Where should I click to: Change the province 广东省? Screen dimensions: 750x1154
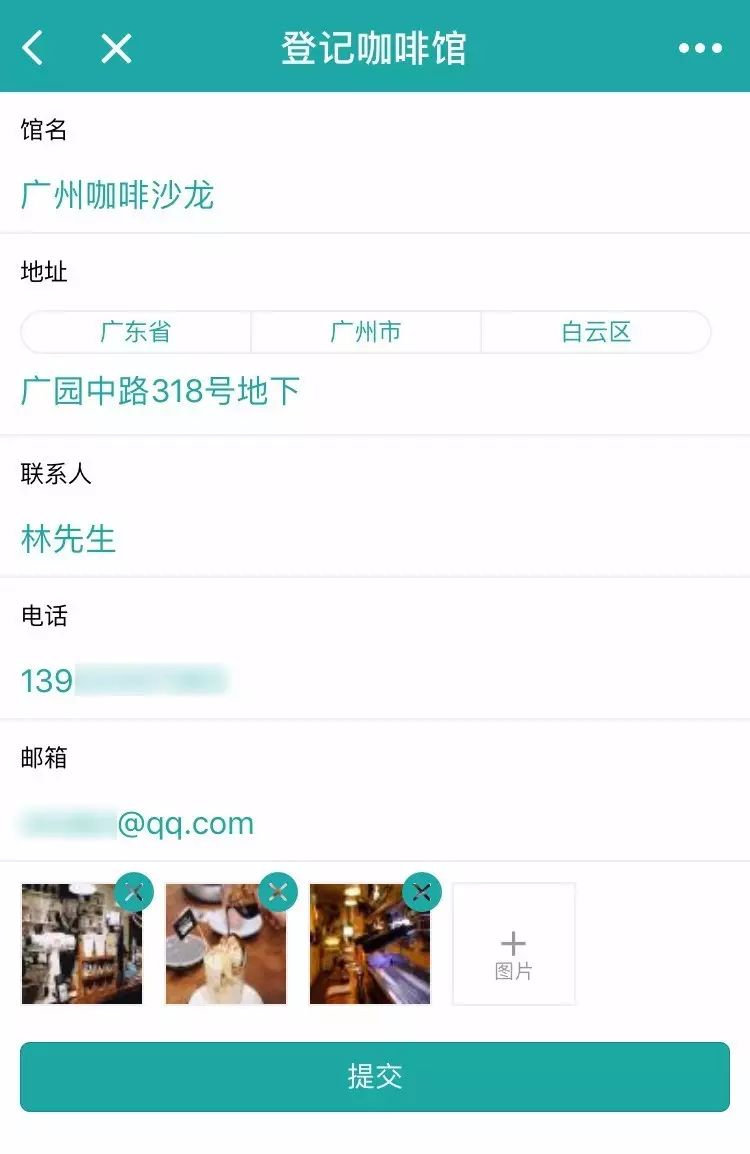tap(136, 332)
